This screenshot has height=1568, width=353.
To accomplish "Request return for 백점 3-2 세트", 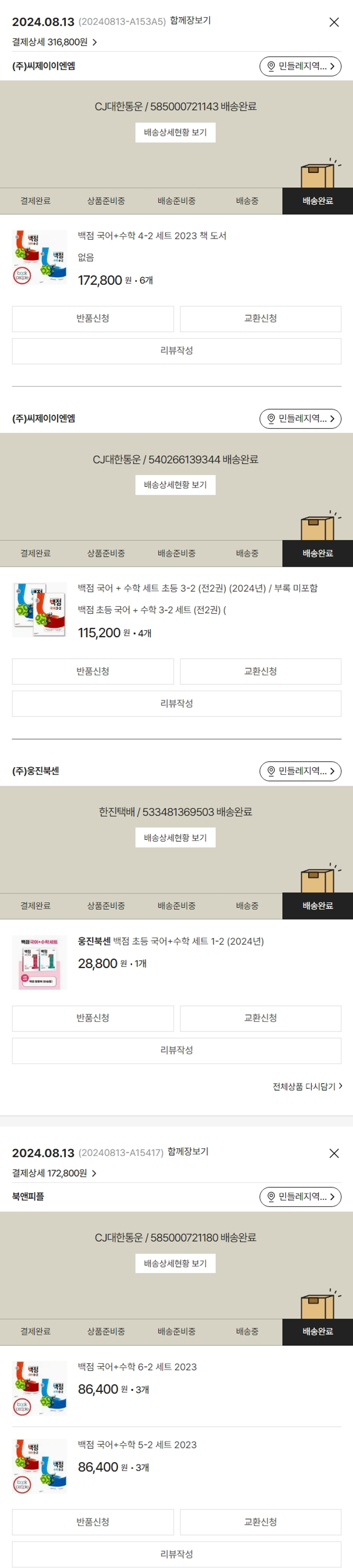I will (x=93, y=671).
